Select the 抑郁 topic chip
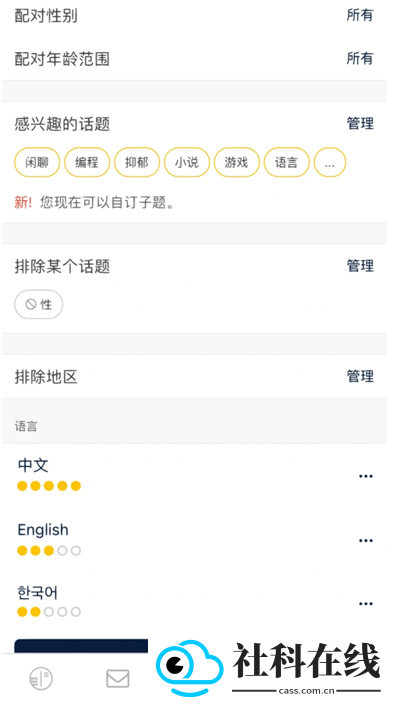Viewport: 400px width, 706px height. coord(137,162)
